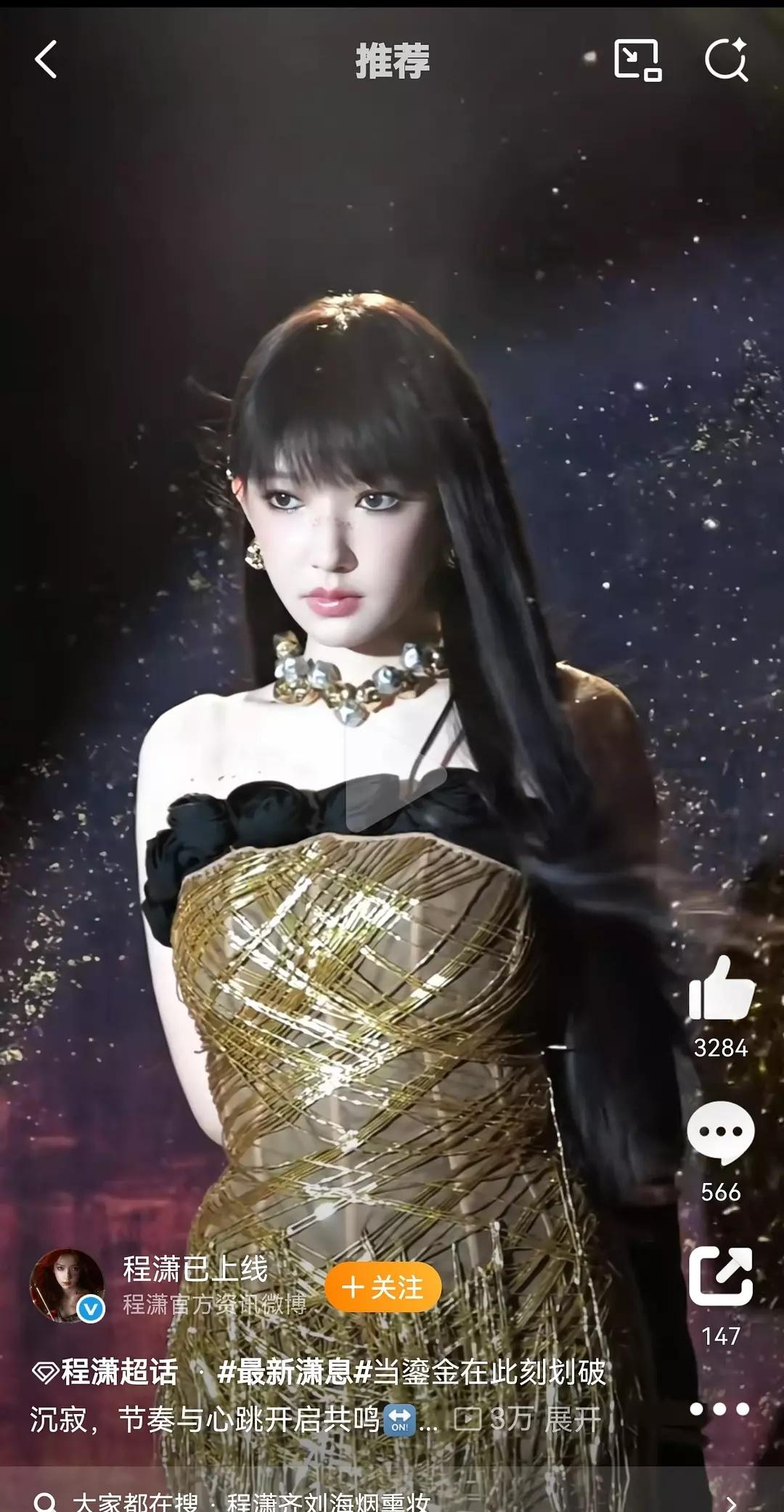Like this video with the thumbs-up
The height and width of the screenshot is (1512, 784).
point(722,988)
